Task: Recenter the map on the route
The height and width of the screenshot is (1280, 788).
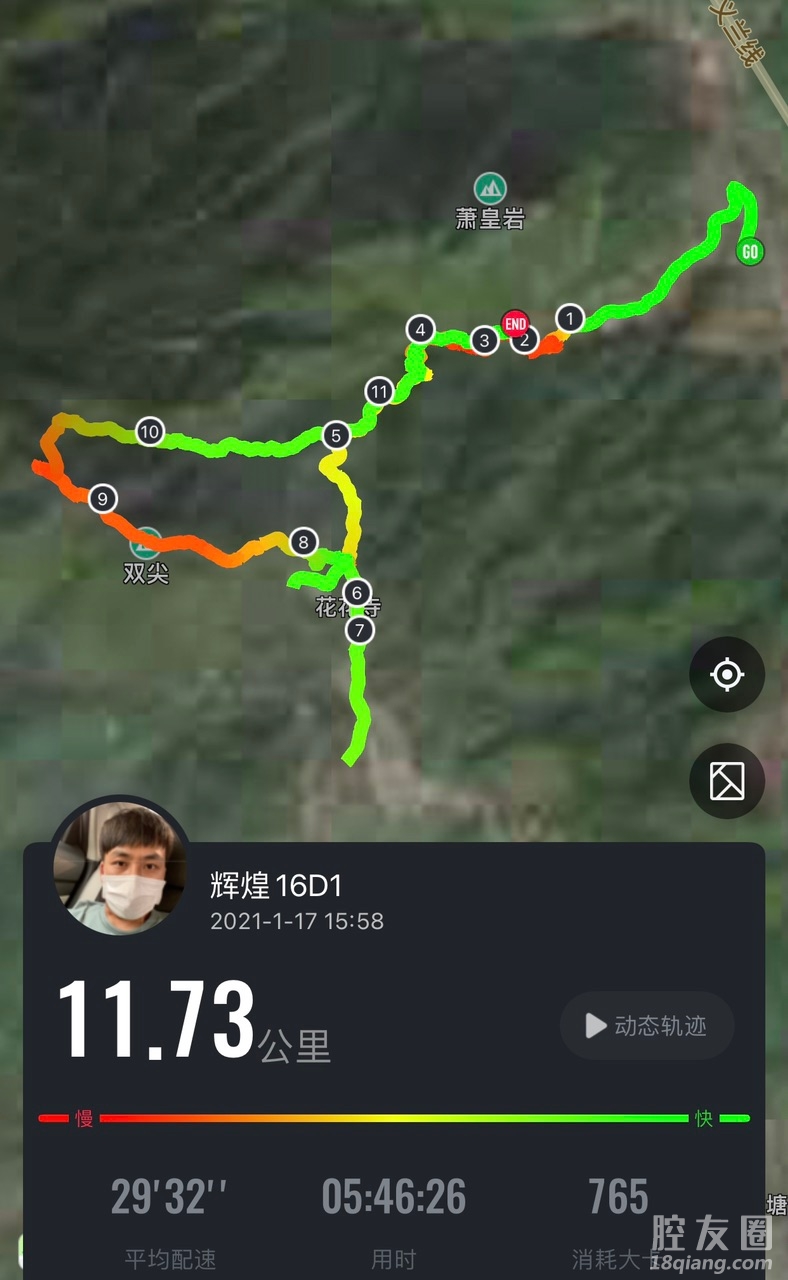Action: pos(727,675)
